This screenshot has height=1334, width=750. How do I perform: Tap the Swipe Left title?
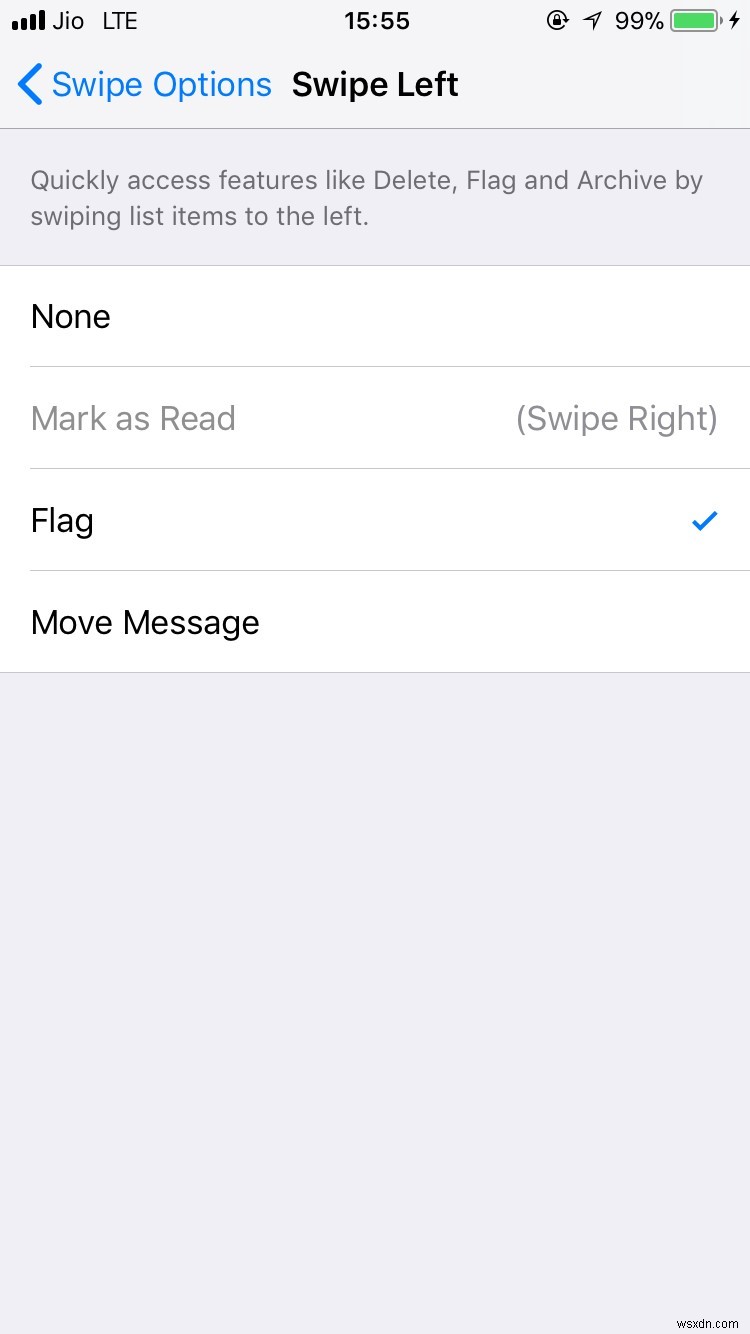click(375, 84)
